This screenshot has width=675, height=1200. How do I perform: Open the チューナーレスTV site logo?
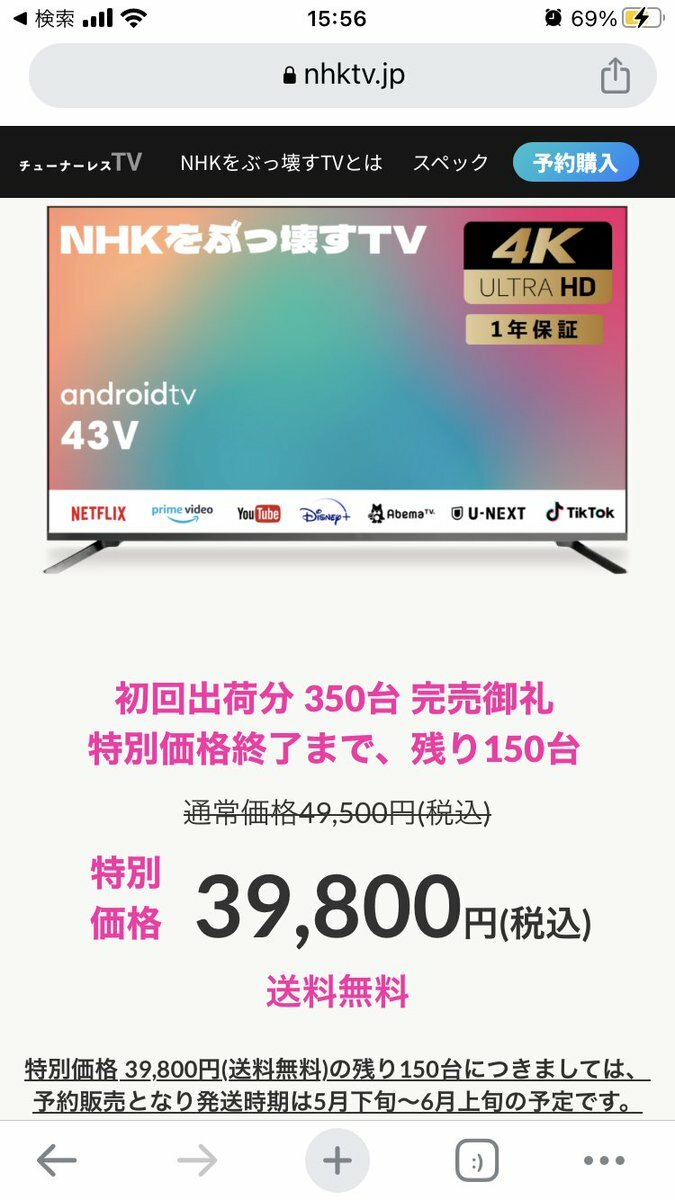[x=80, y=163]
